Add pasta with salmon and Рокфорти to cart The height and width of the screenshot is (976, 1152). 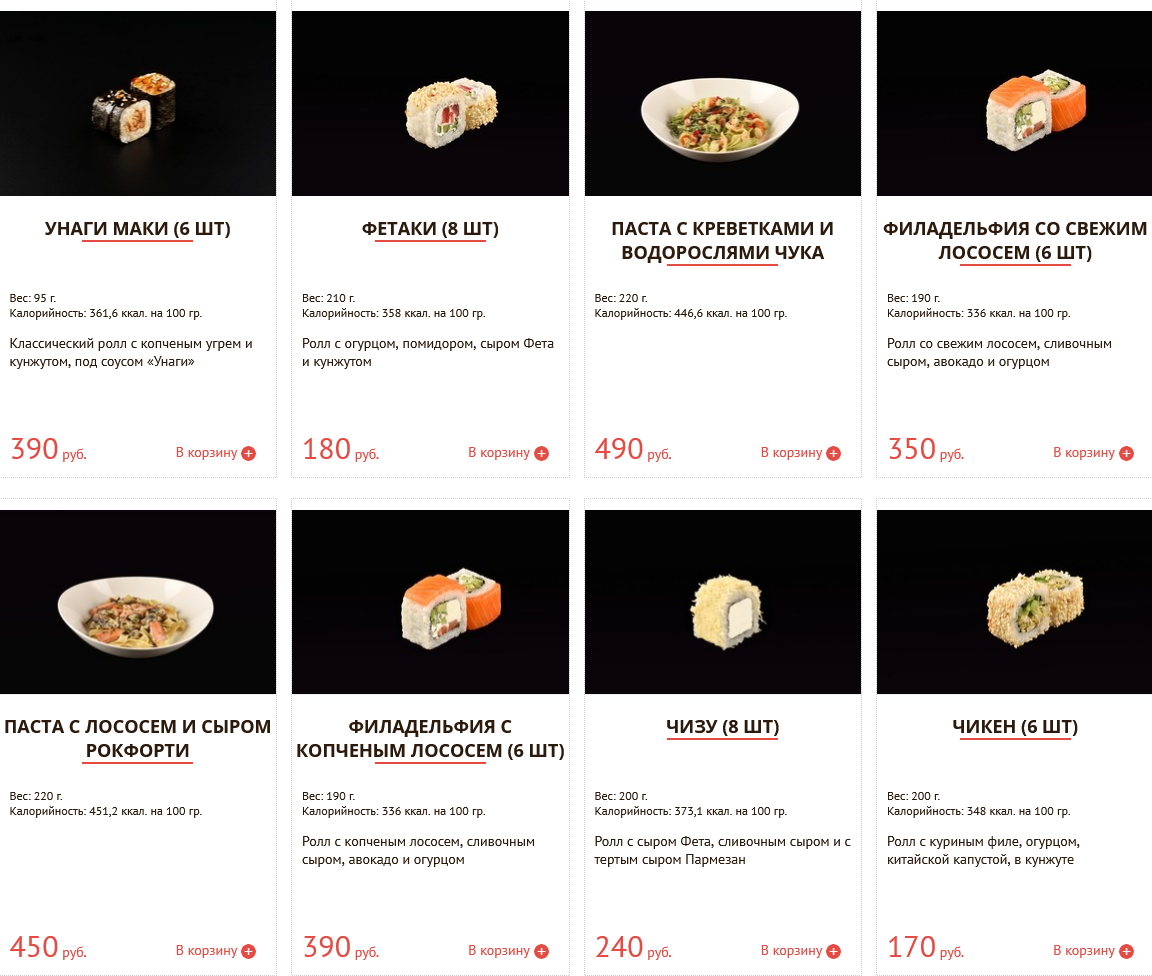[215, 951]
